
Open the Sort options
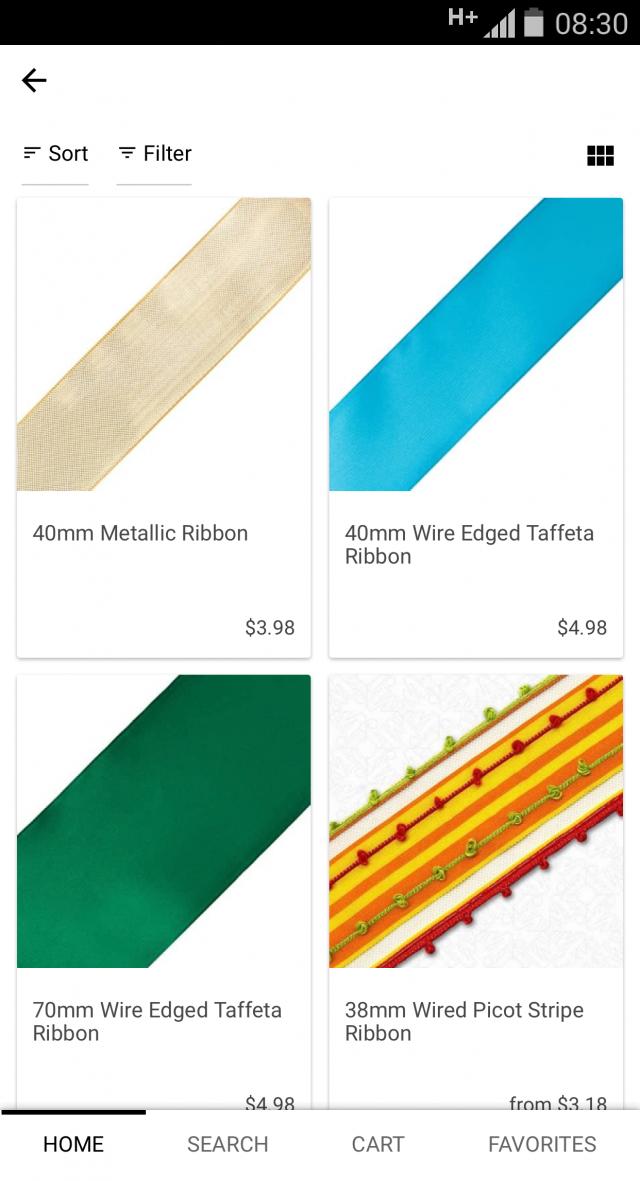pyautogui.click(x=56, y=154)
